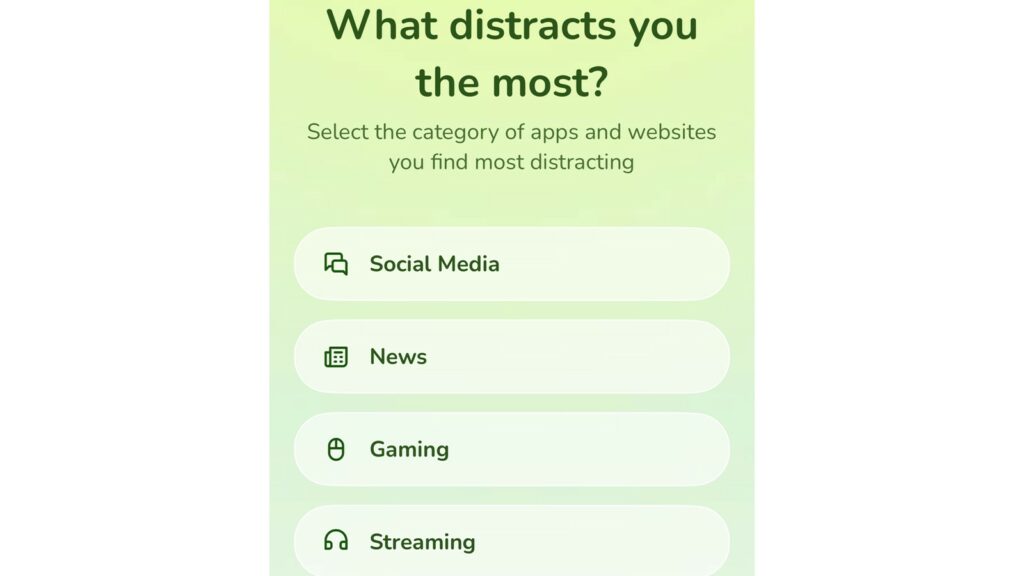Screen dimensions: 1024x576
Task: Choose the News category
Action: (x=511, y=357)
